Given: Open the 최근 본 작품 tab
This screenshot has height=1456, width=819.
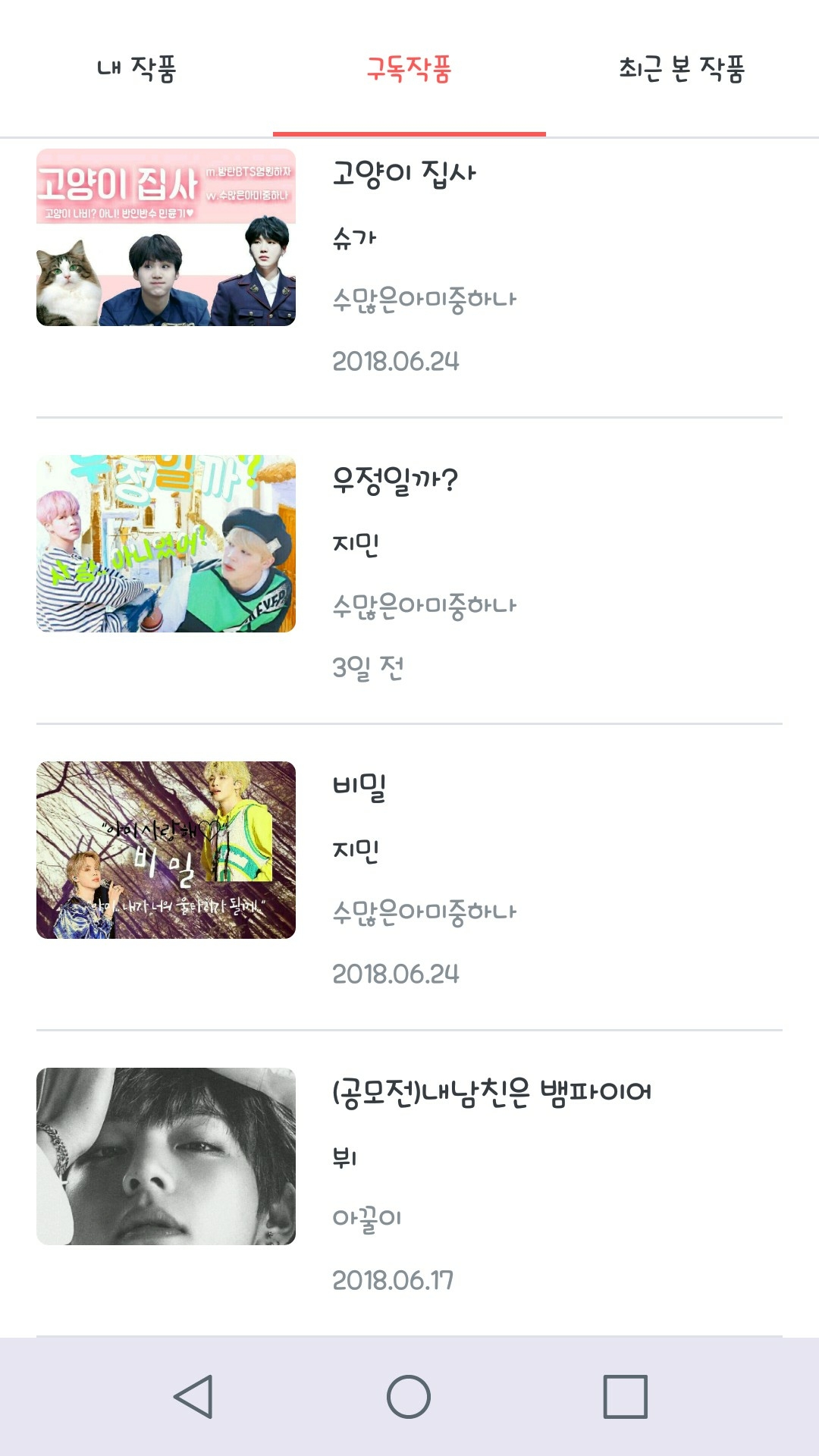Looking at the screenshot, I should 682,69.
